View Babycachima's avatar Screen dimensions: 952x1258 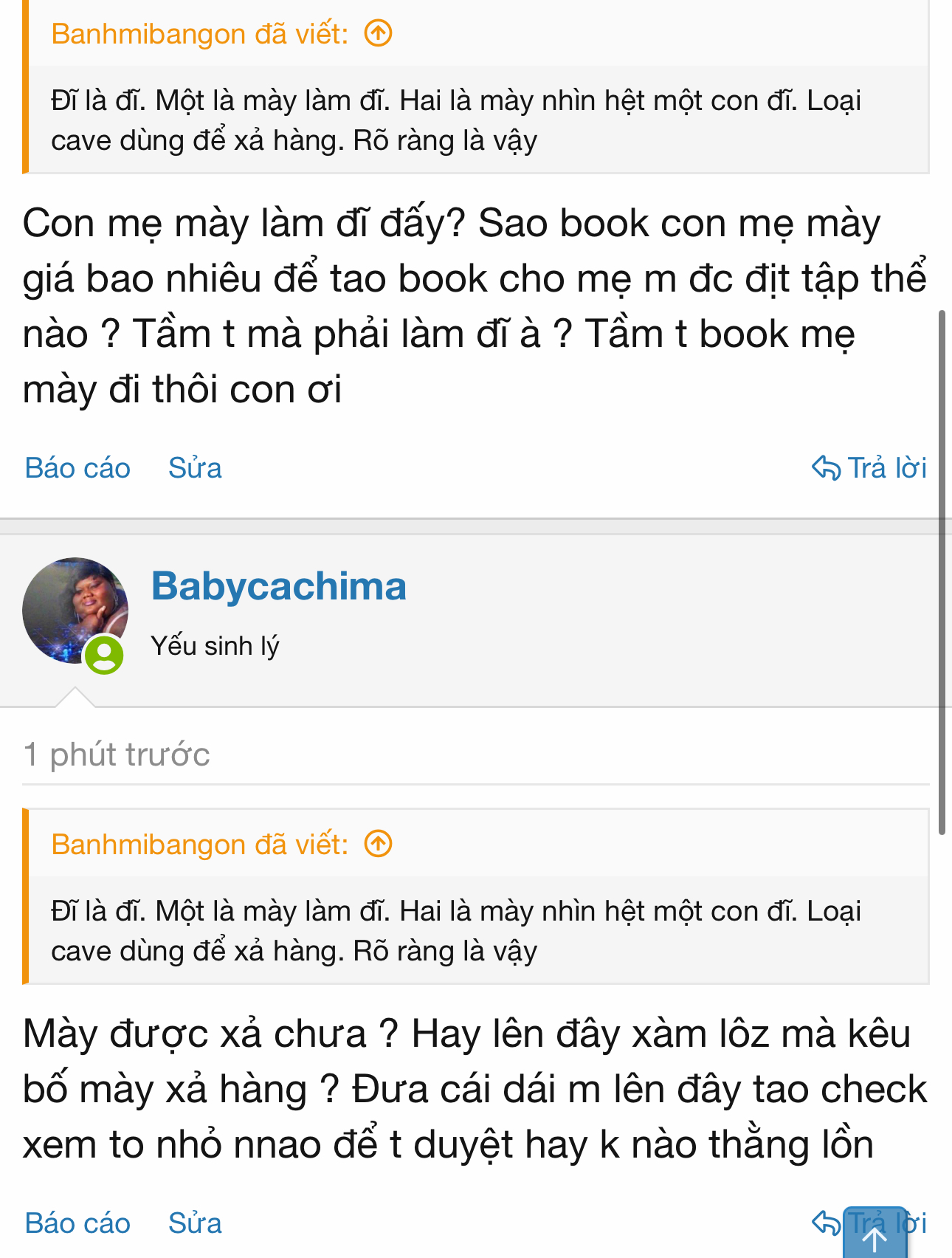tap(75, 611)
